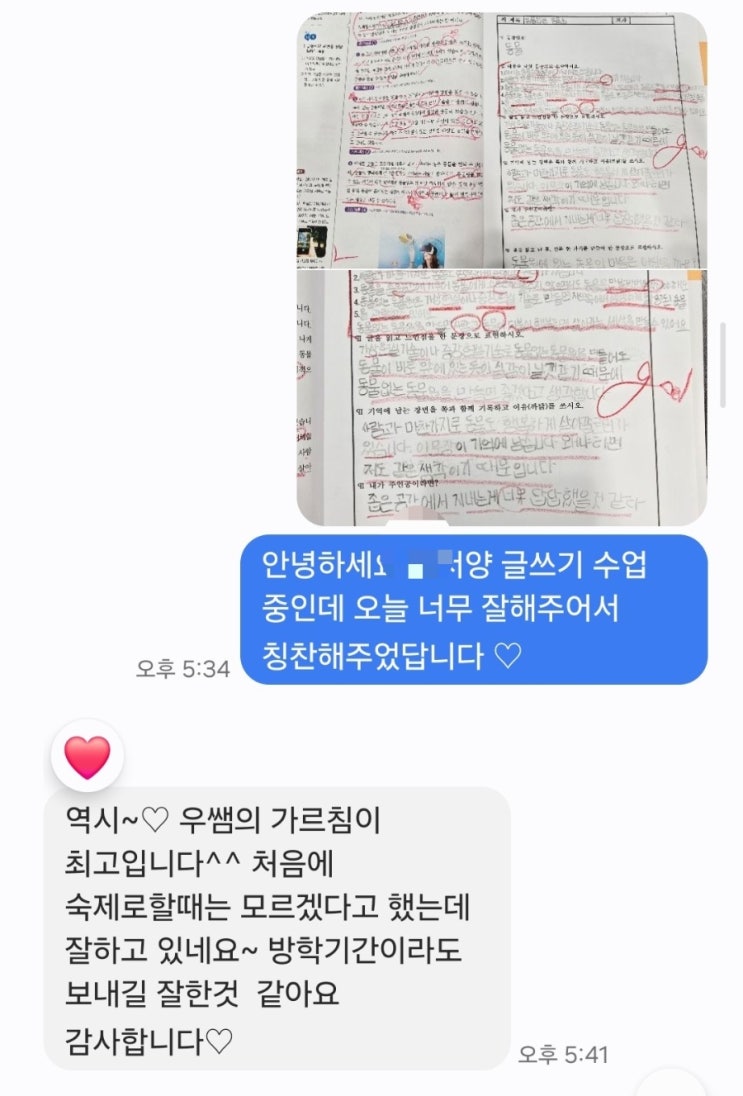Tap the heart reaction on received message
The width and height of the screenshot is (743, 1096).
[88, 755]
